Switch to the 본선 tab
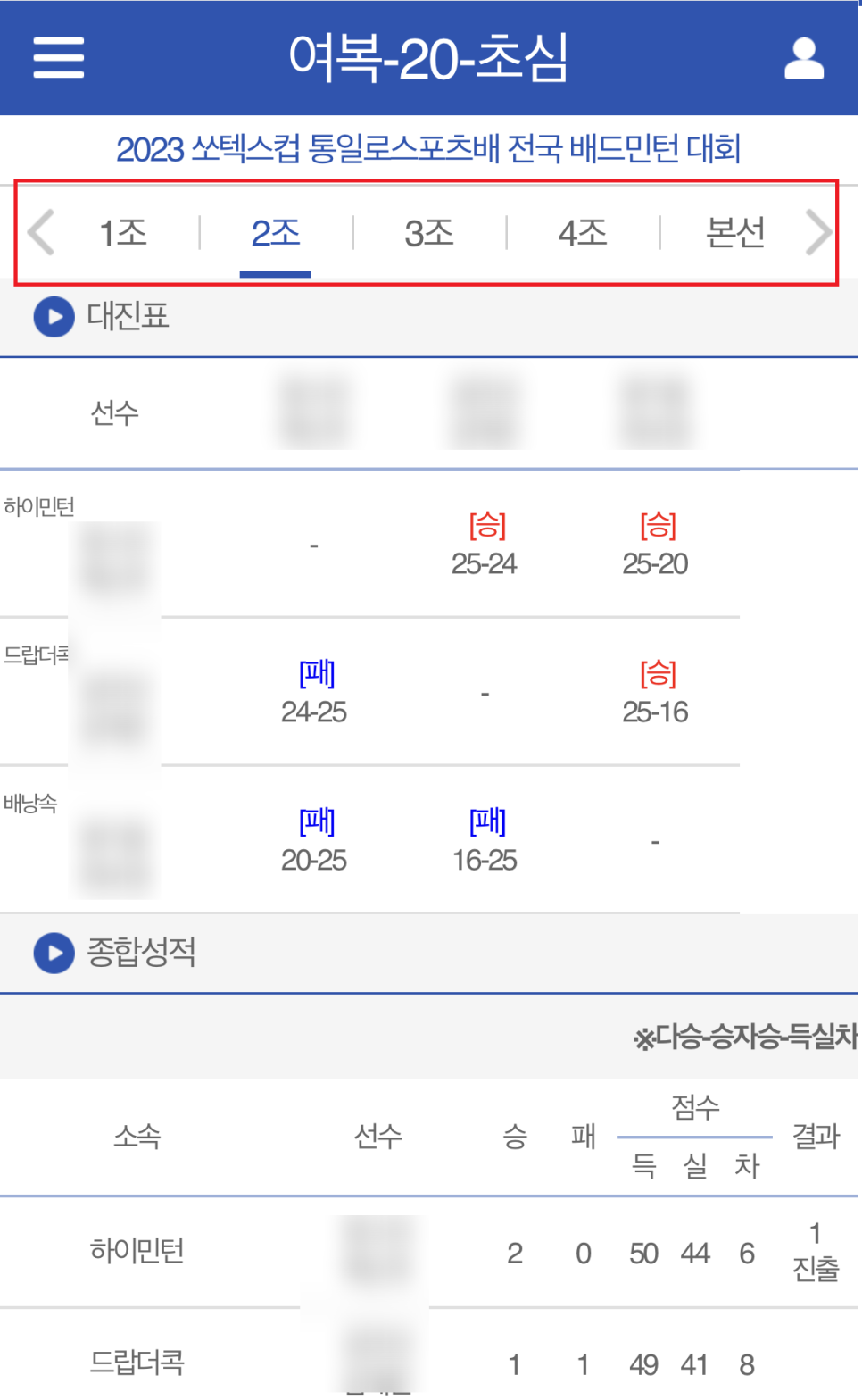 735,233
